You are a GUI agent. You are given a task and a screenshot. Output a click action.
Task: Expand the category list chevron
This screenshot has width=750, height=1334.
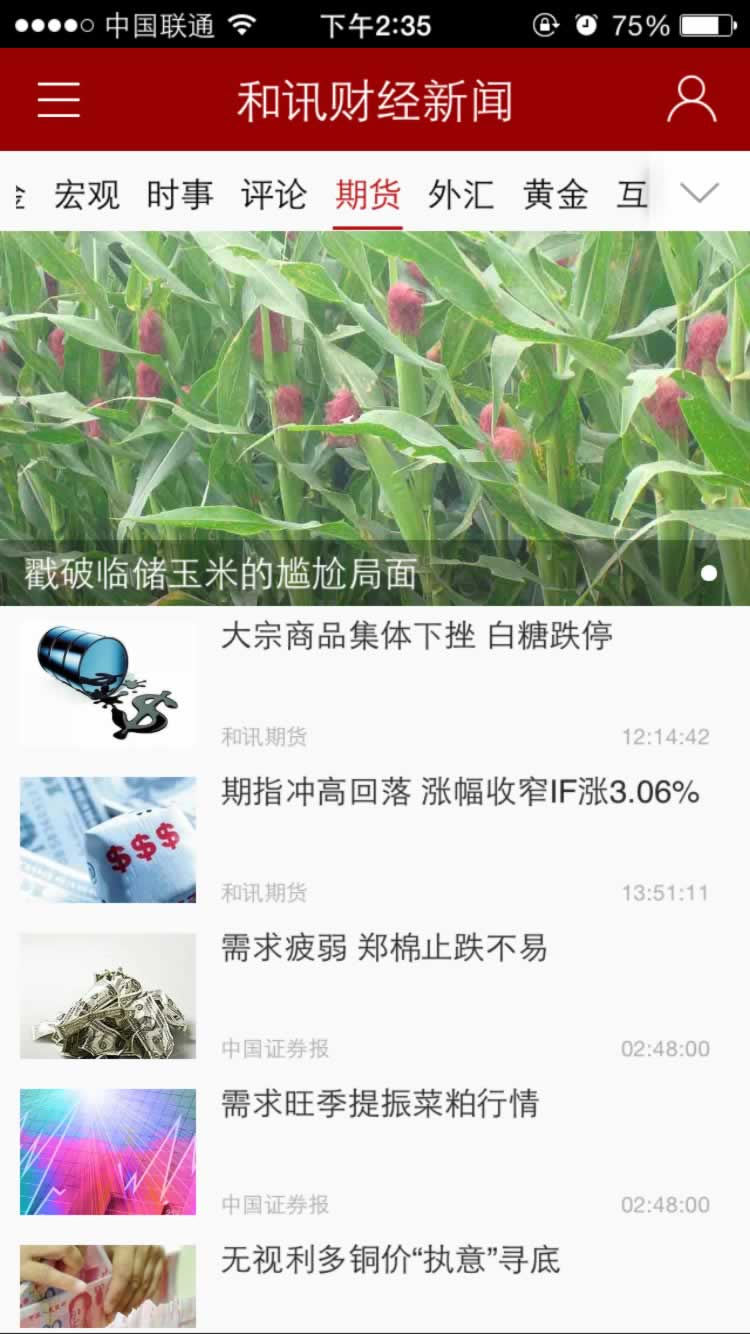[x=699, y=193]
